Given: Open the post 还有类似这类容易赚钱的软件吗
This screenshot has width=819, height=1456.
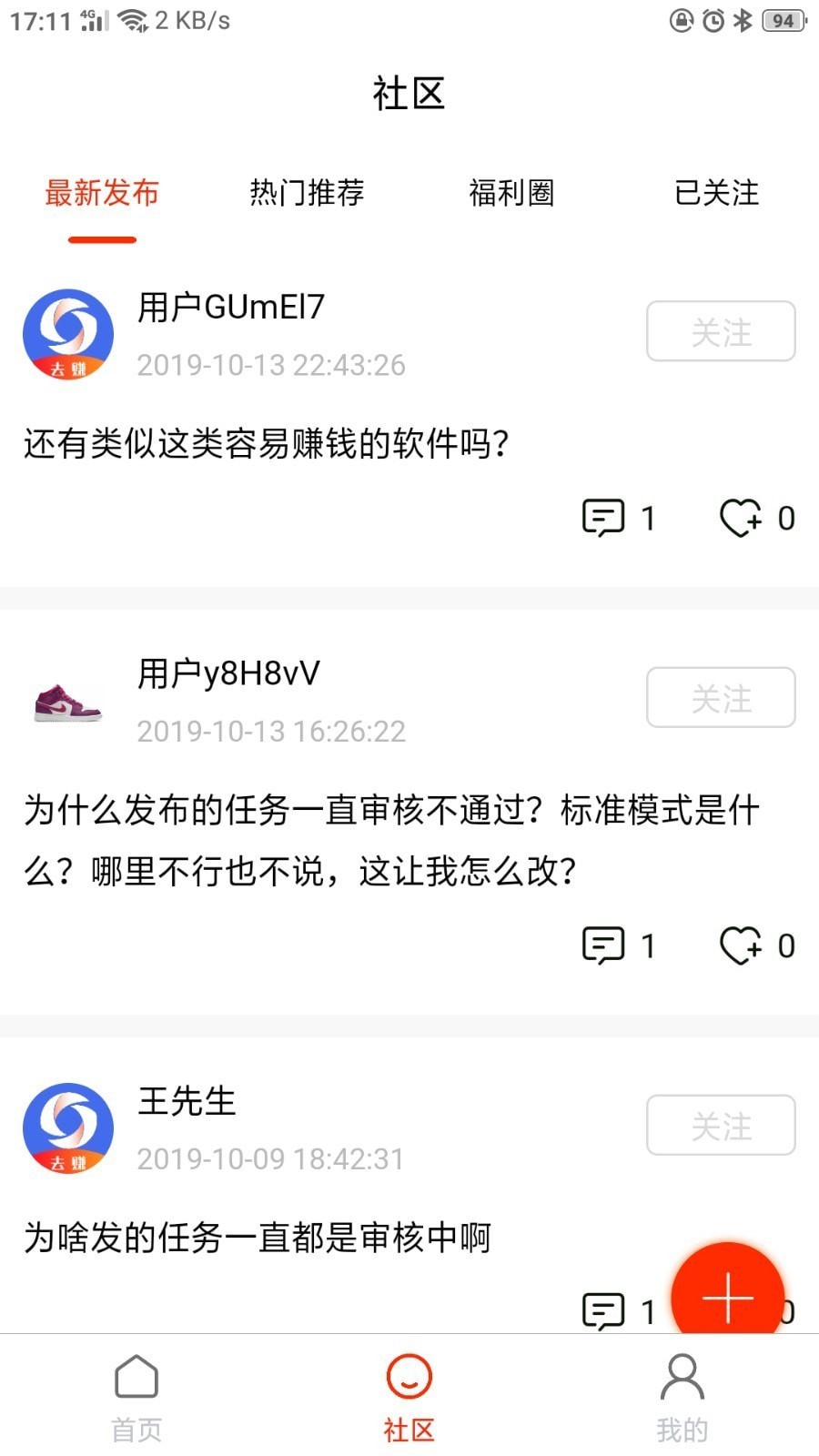Looking at the screenshot, I should [266, 444].
